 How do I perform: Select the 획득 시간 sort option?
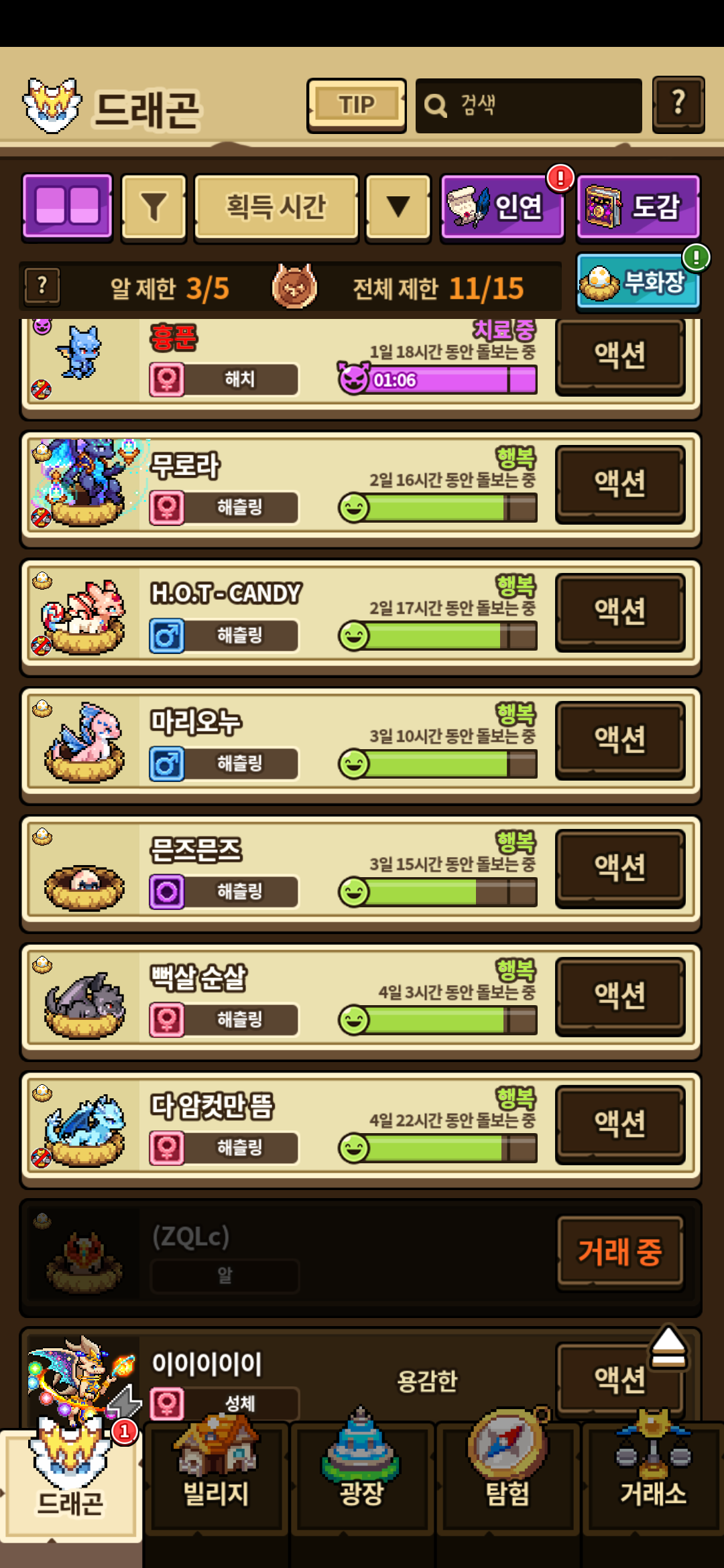point(276,207)
